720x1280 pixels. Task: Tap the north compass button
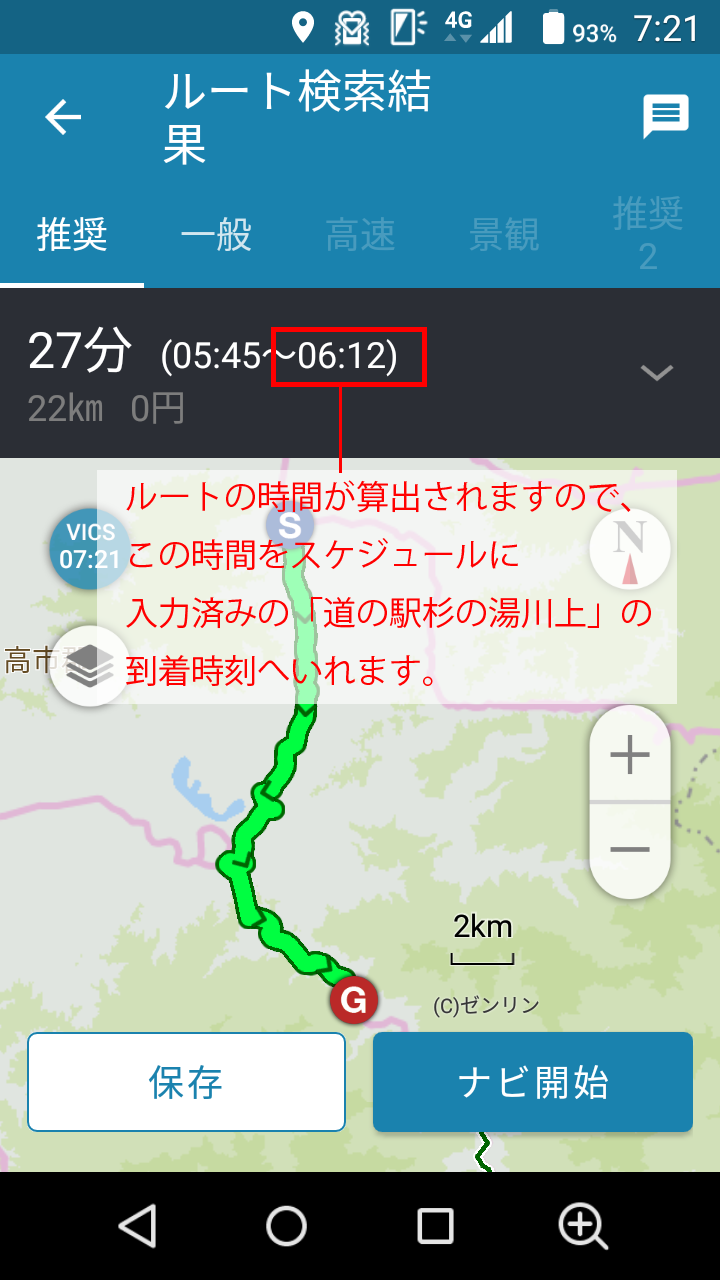pos(630,549)
